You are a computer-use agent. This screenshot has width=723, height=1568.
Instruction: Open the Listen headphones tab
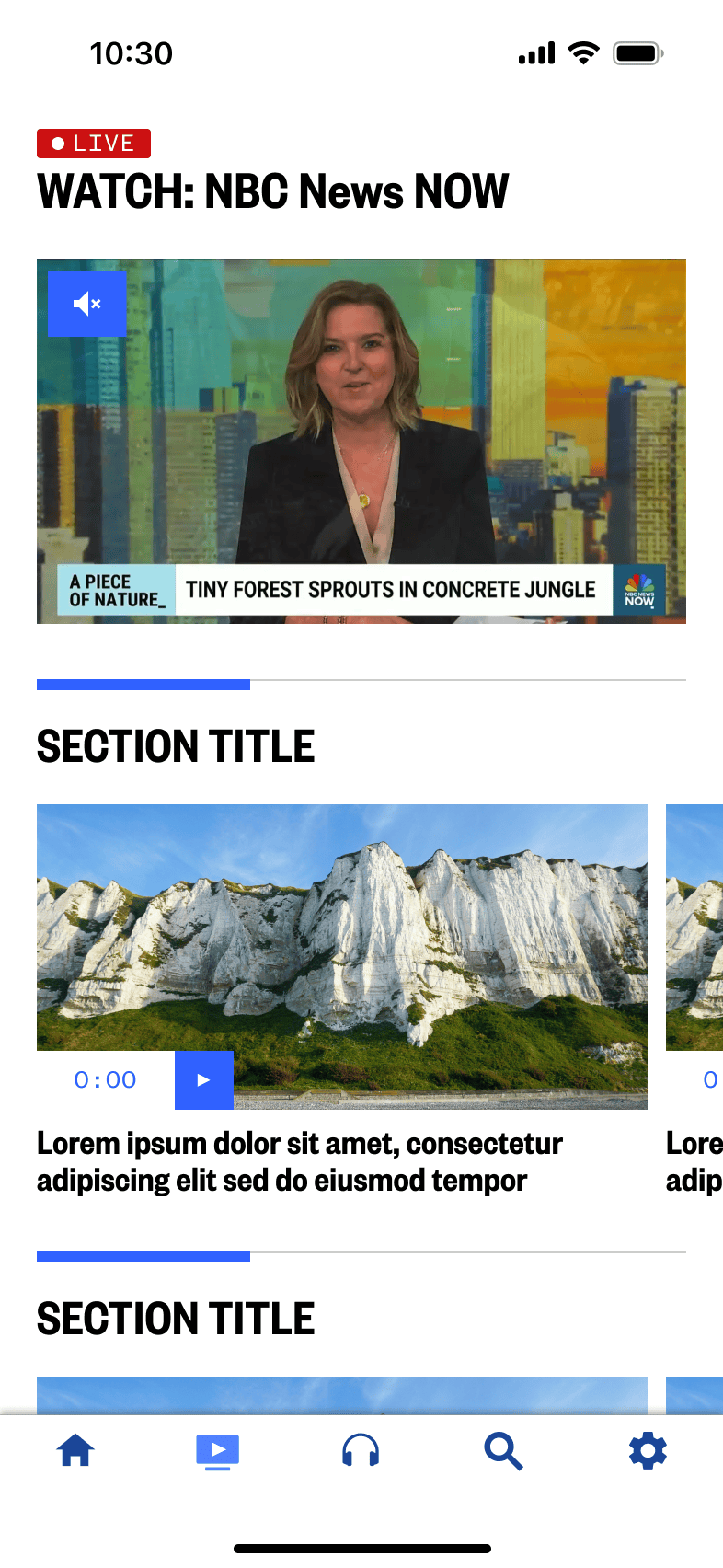pos(361,1451)
